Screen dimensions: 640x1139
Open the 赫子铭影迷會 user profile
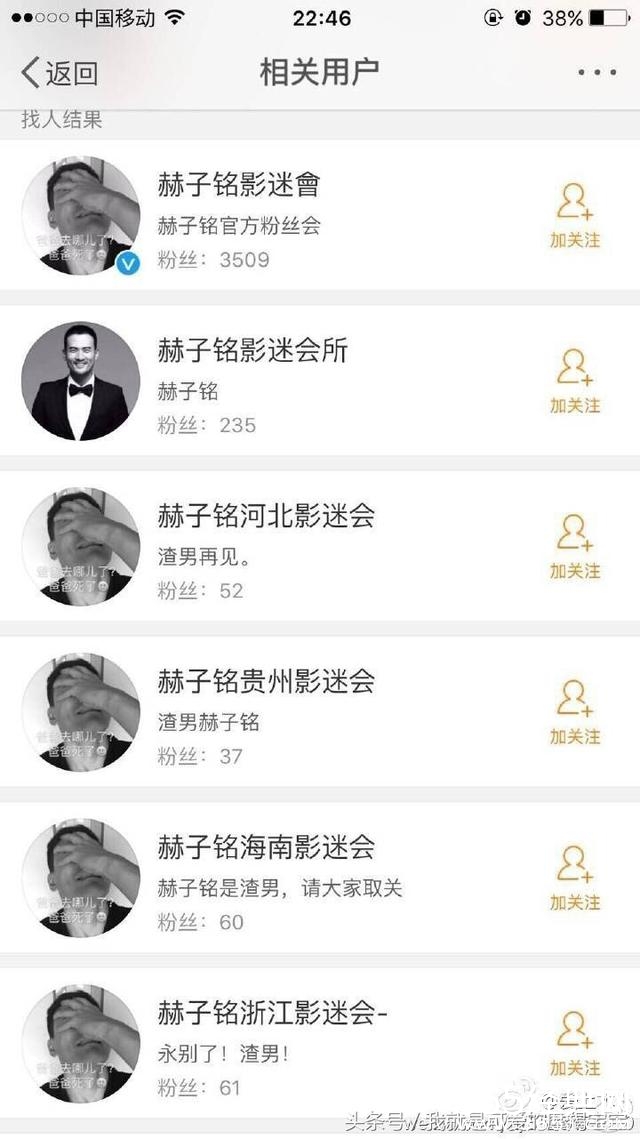pyautogui.click(x=238, y=185)
